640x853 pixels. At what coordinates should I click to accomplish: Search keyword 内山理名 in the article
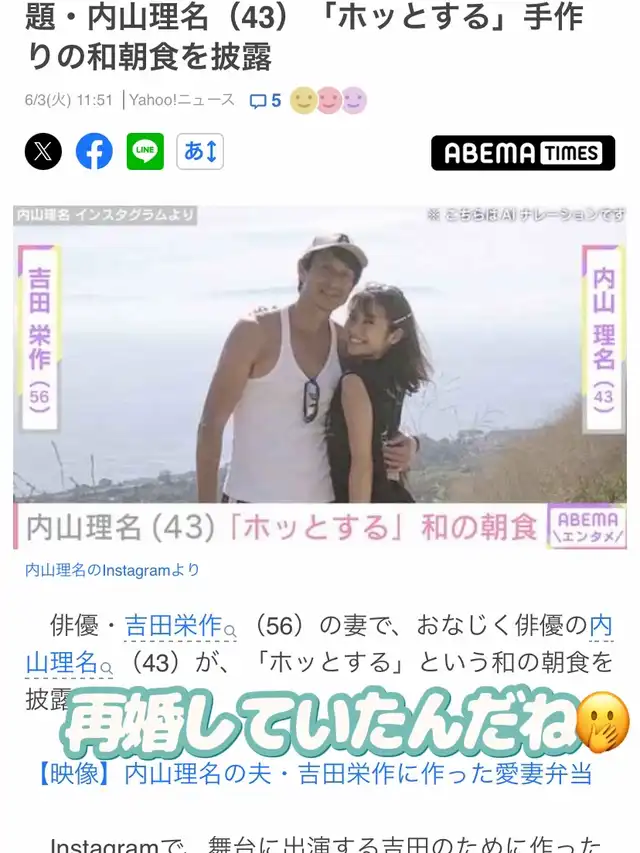(x=69, y=663)
